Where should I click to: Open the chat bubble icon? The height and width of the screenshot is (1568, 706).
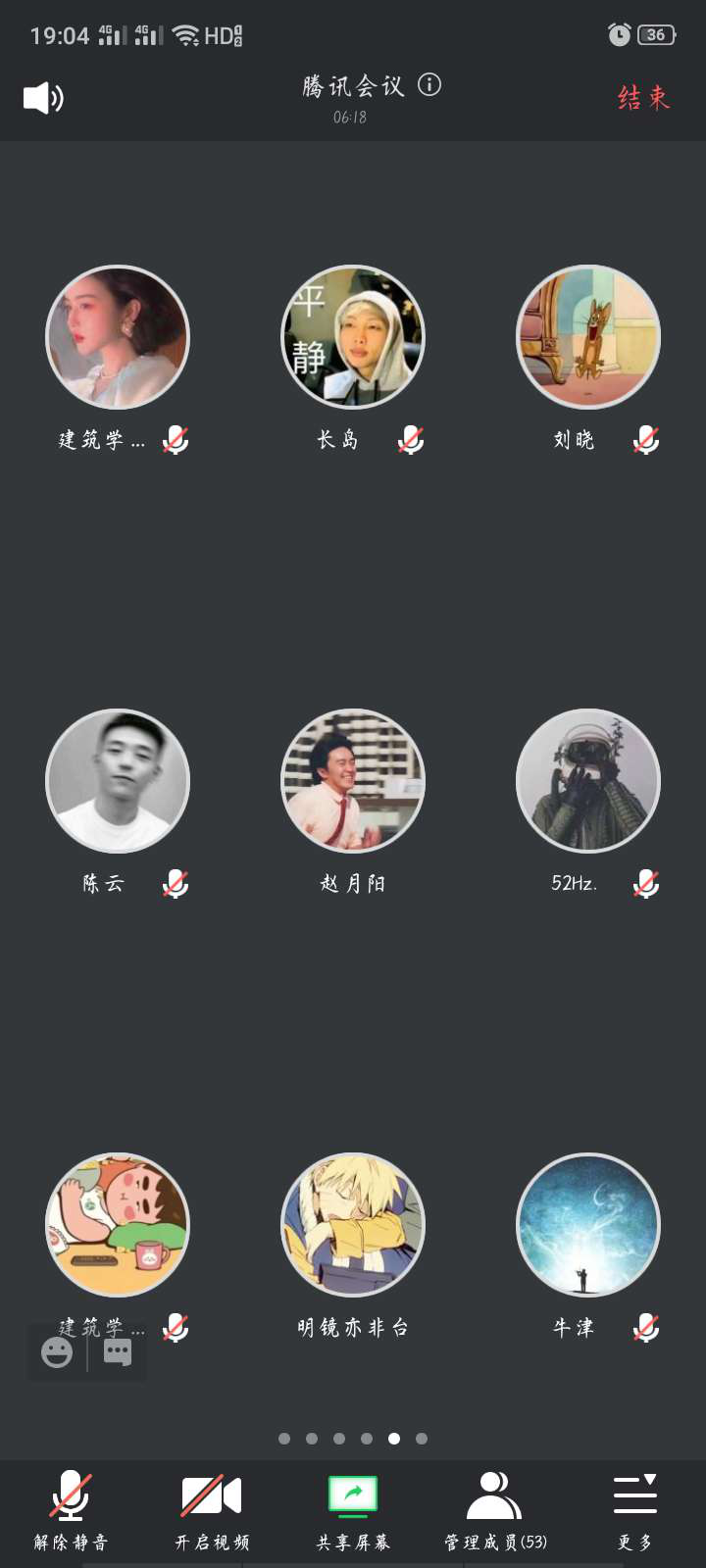pyautogui.click(x=118, y=1352)
